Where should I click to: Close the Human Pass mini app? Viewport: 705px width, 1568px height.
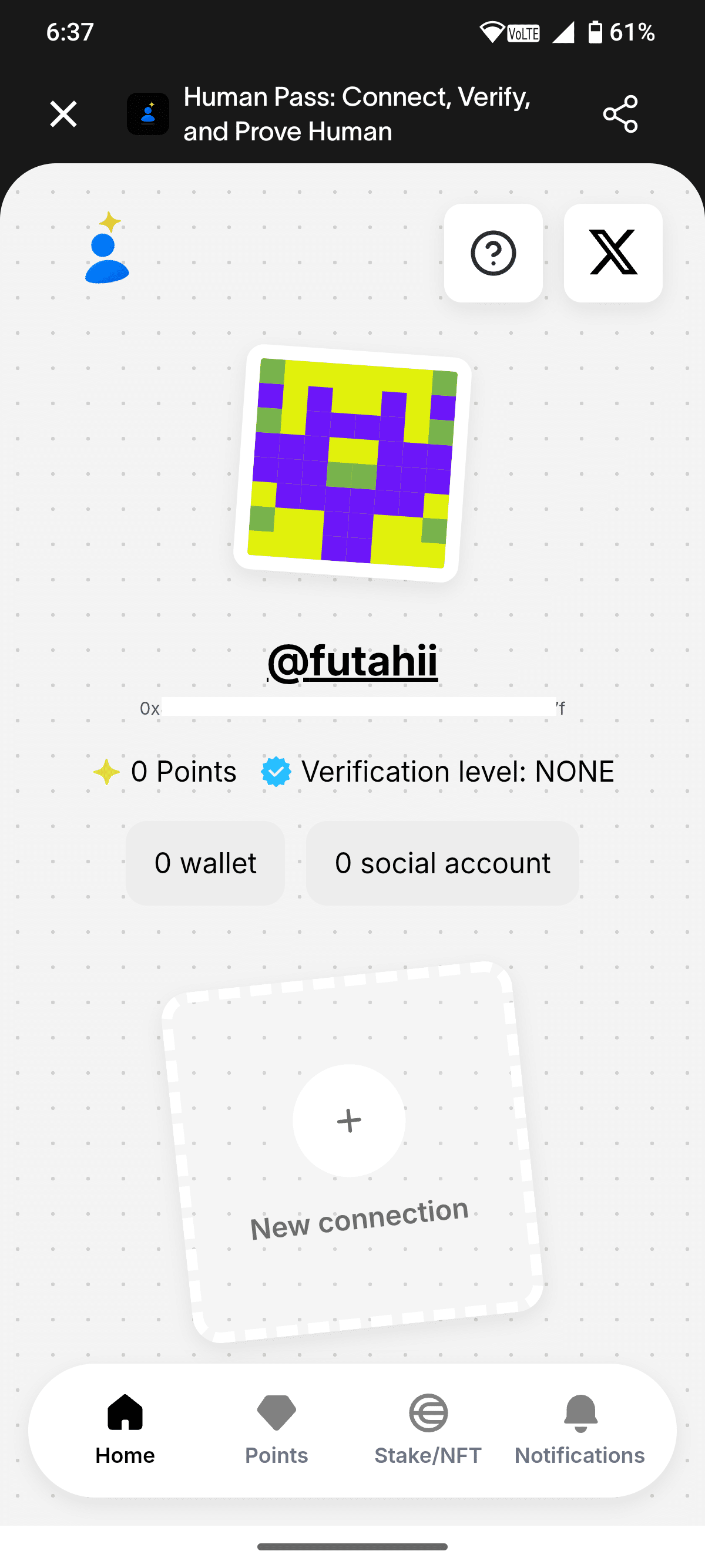tap(63, 114)
